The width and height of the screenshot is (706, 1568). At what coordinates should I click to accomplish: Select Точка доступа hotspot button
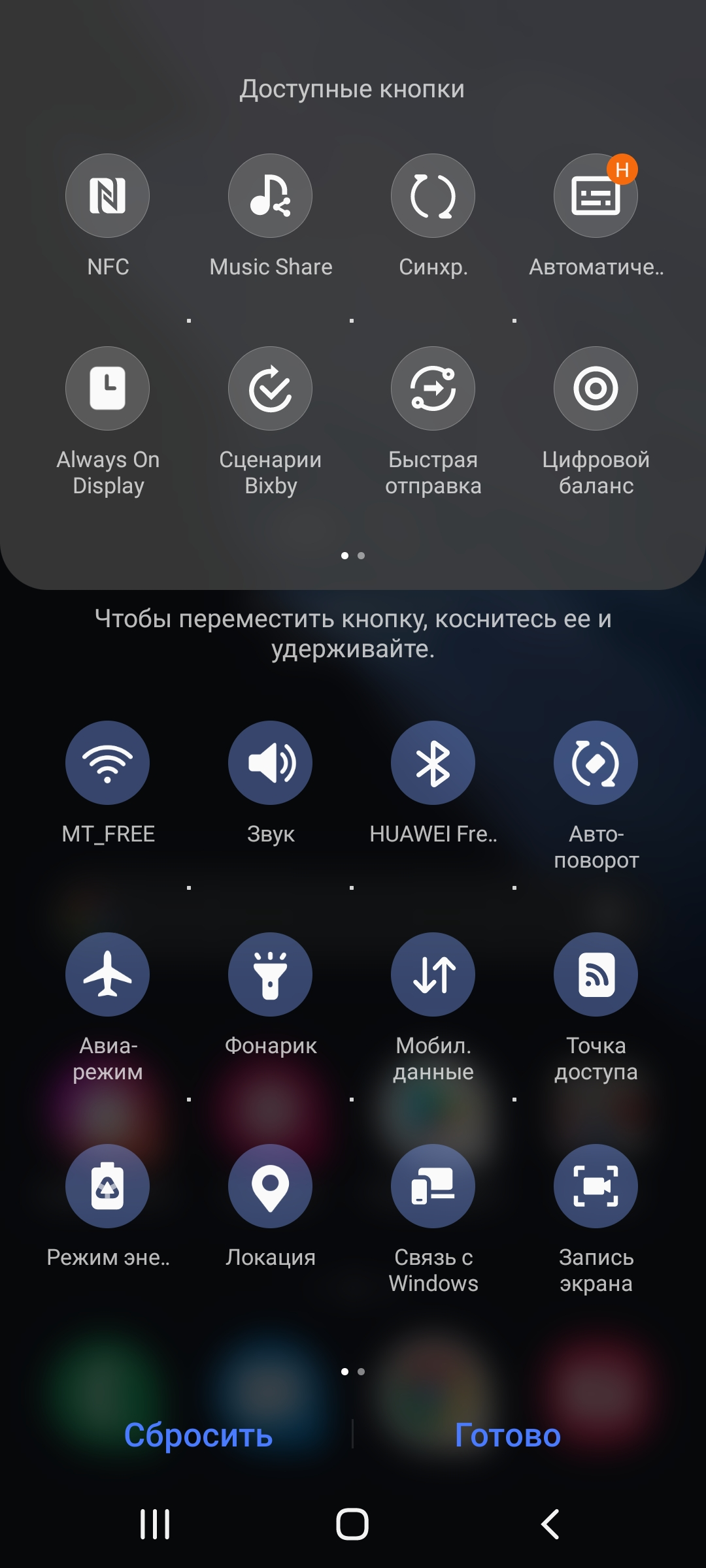(596, 974)
